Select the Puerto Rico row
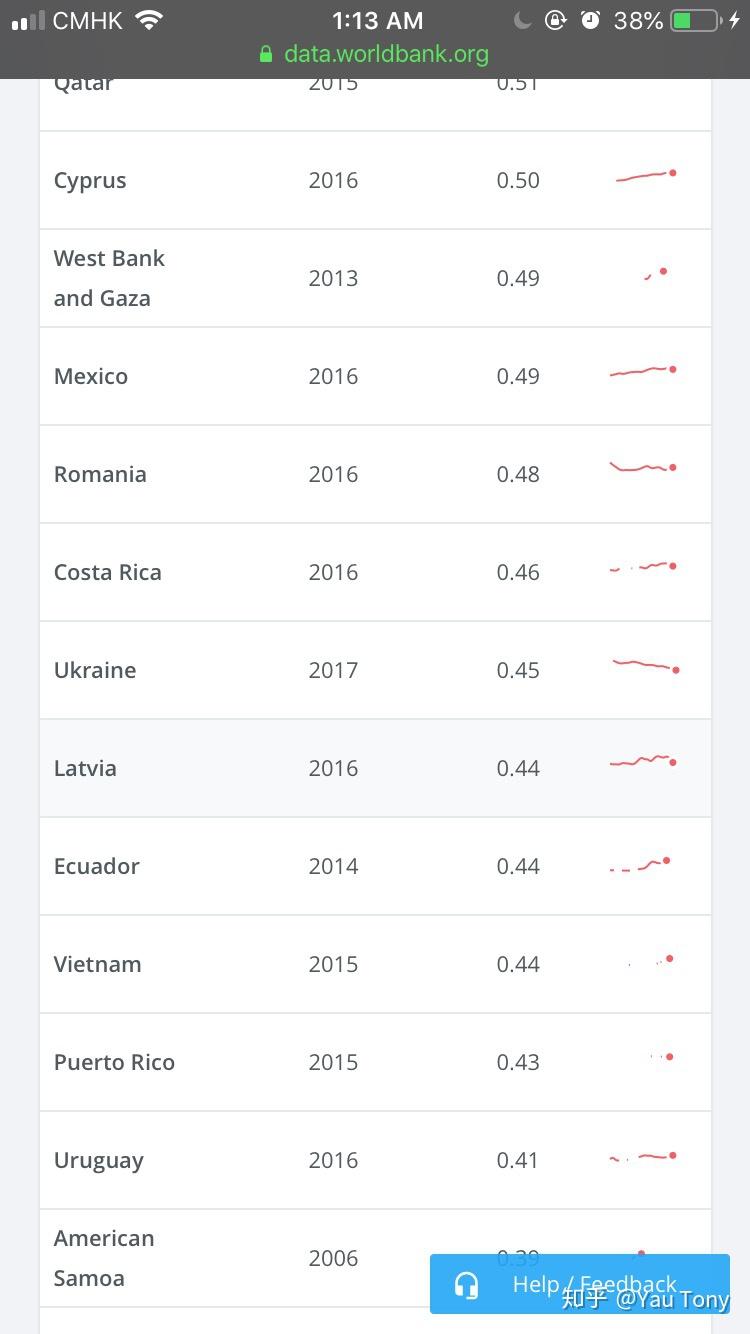750x1334 pixels. (114, 1063)
